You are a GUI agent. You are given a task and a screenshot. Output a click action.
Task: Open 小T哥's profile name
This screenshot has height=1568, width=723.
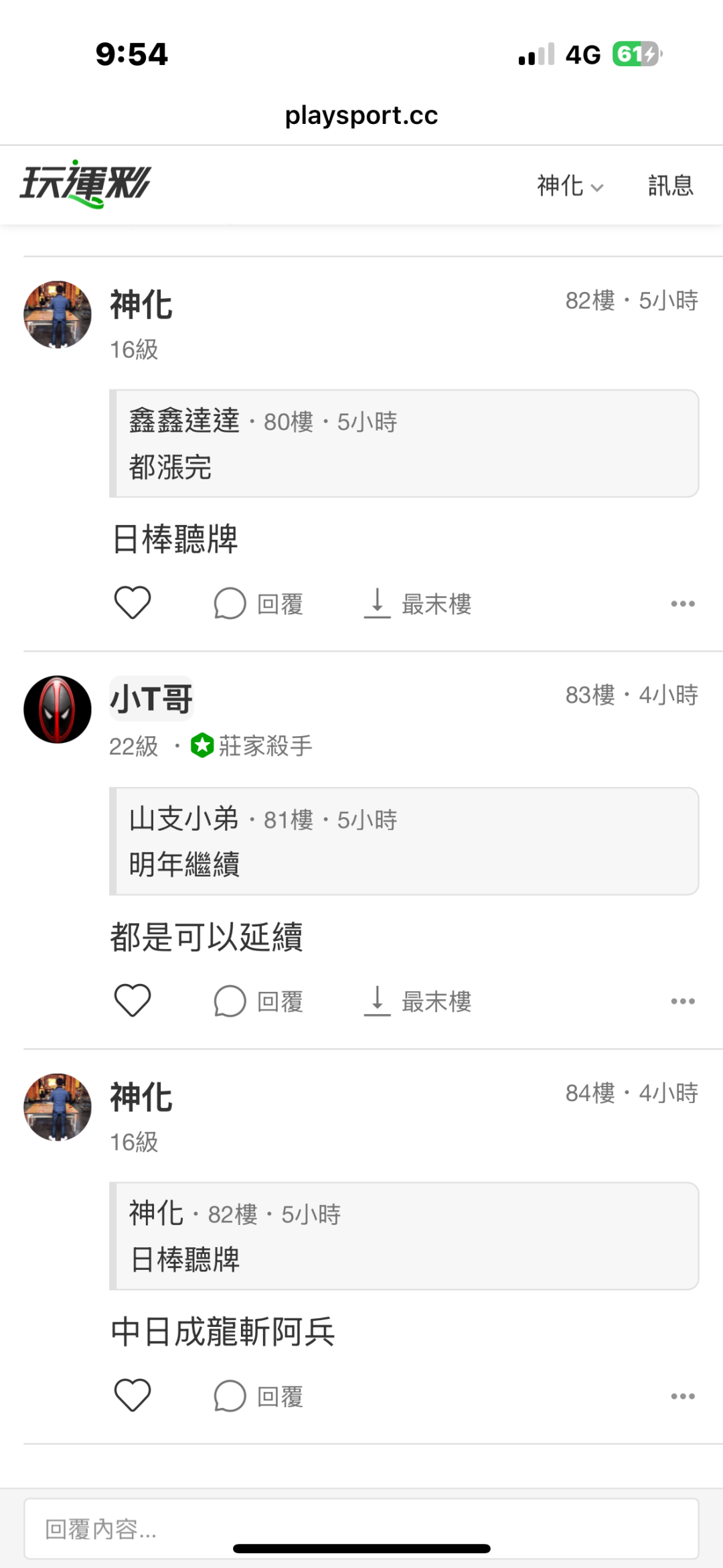[151, 699]
